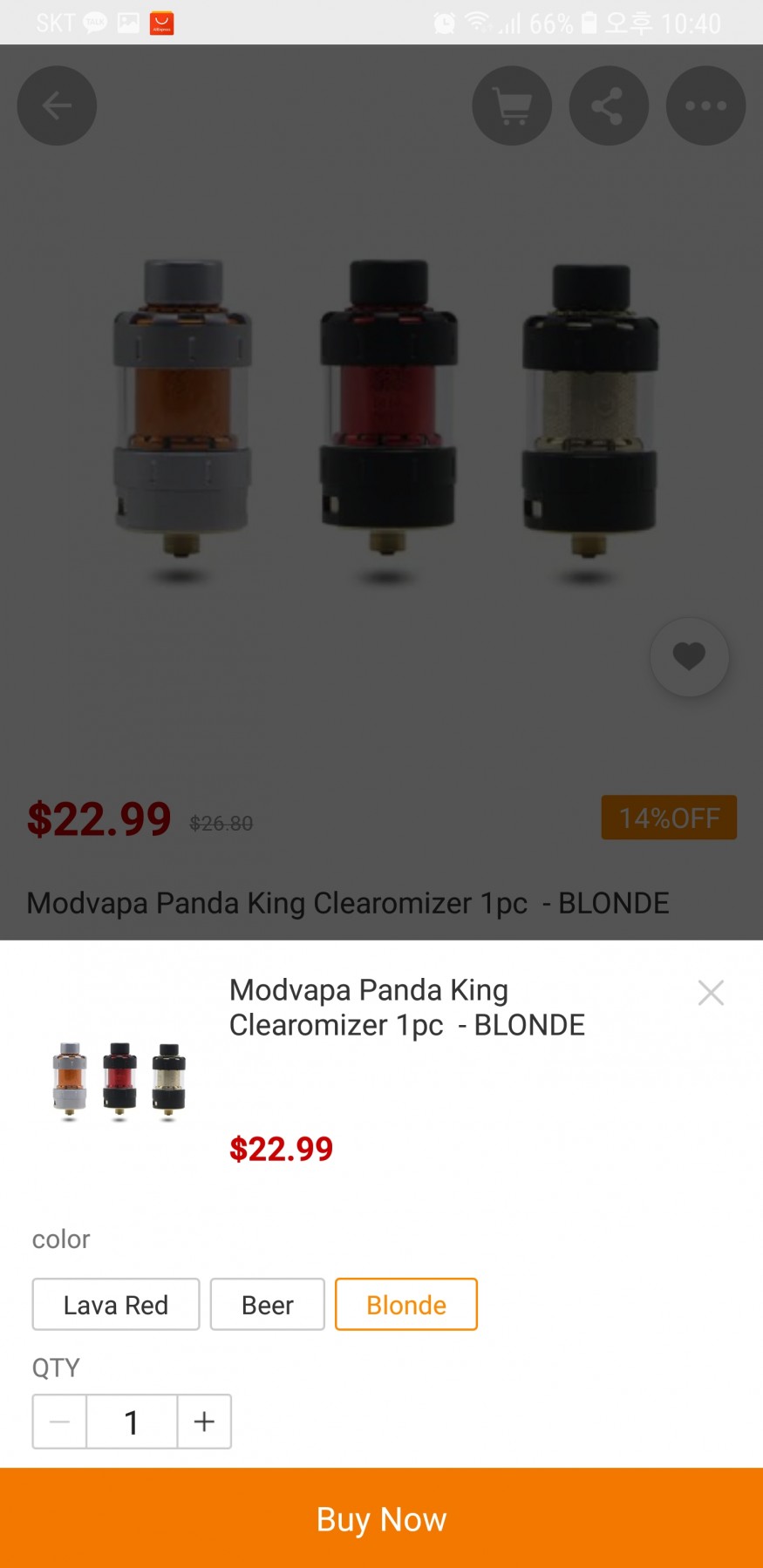The image size is (763, 1568).
Task: Select the Lava Red color
Action: pos(116,1304)
